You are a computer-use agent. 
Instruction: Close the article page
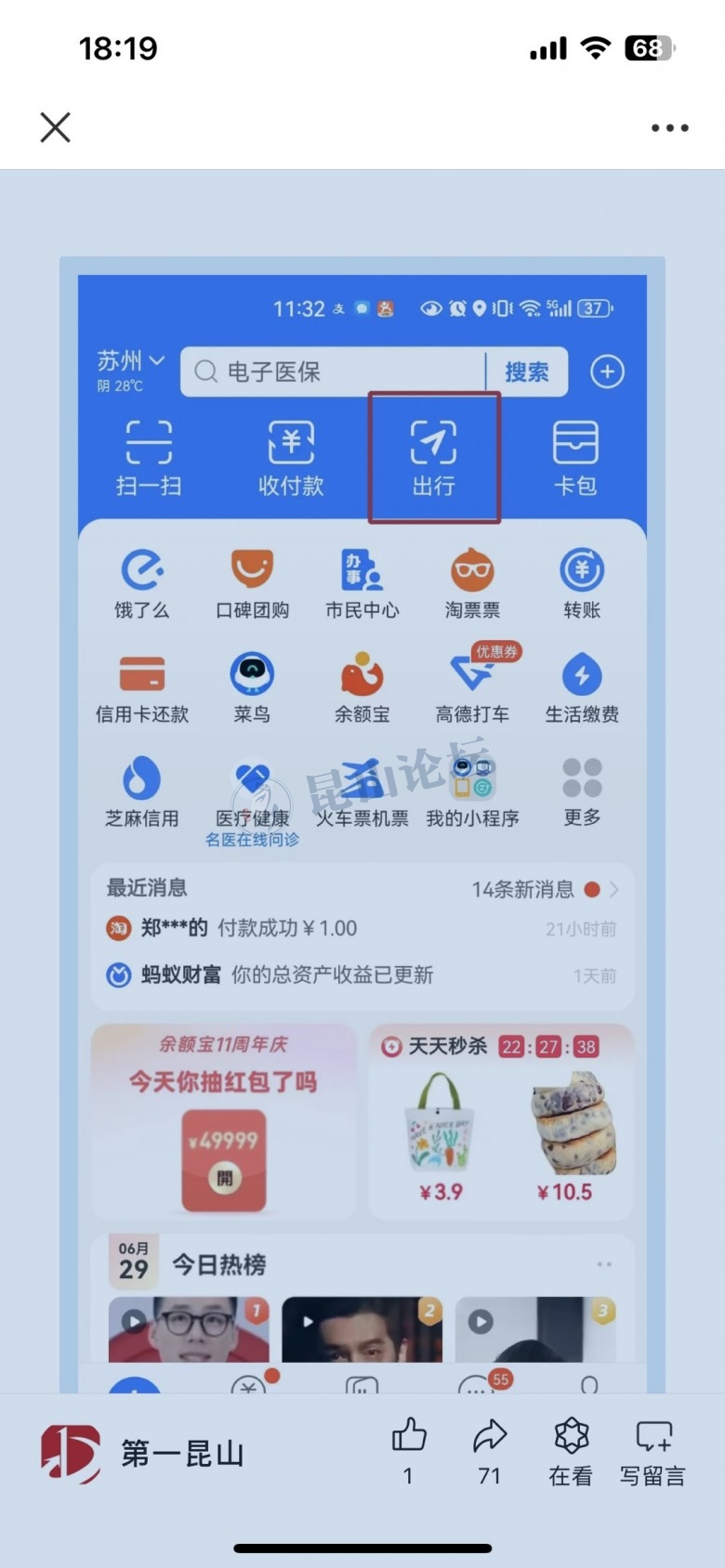click(x=56, y=127)
